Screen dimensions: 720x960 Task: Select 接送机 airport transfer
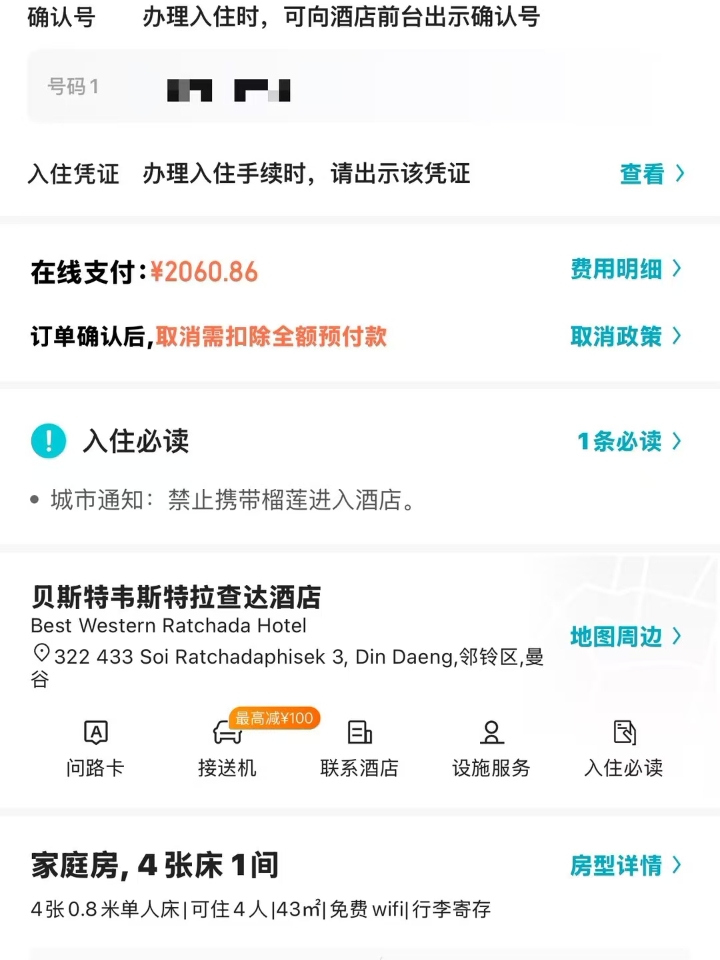coord(228,749)
